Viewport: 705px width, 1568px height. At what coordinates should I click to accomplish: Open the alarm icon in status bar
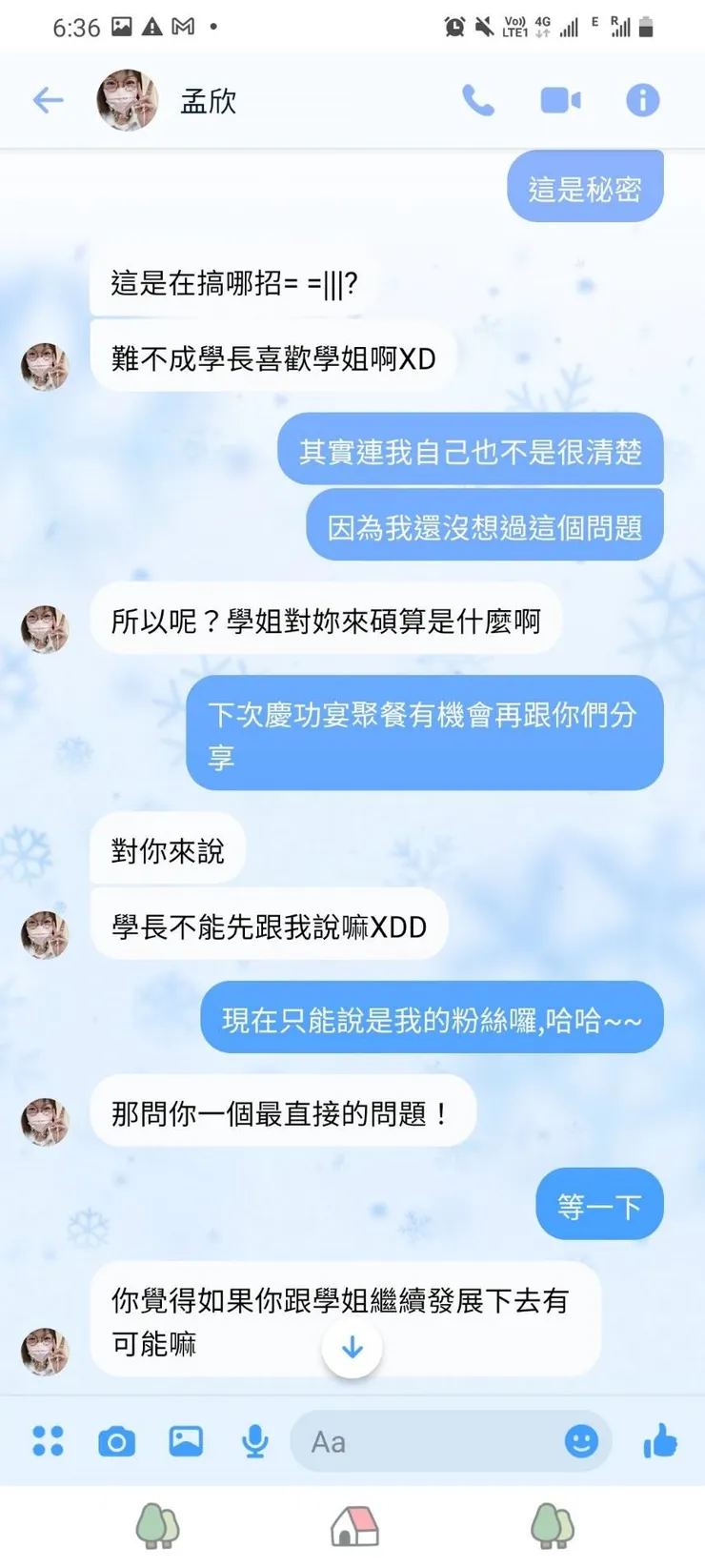tap(455, 26)
